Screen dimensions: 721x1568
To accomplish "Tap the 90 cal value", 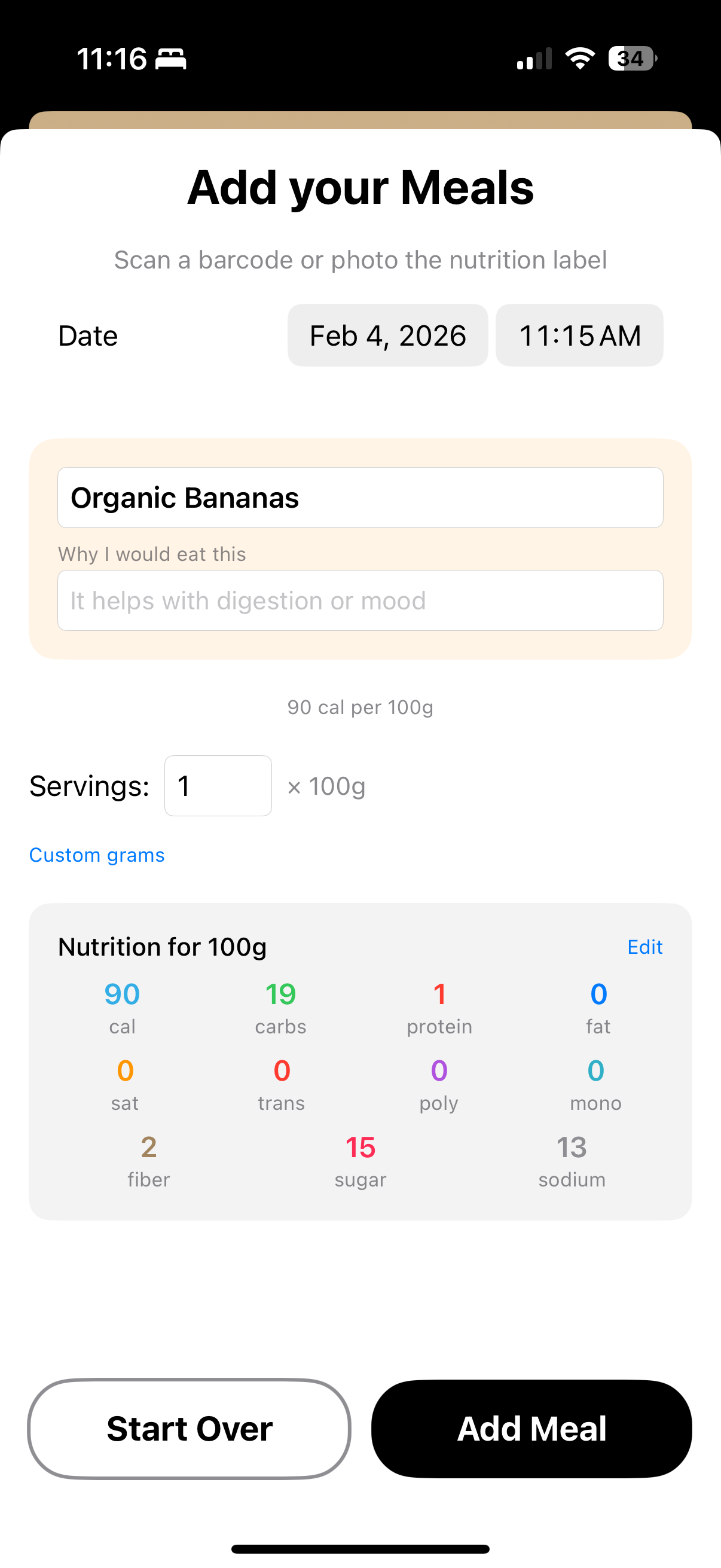I will point(122,993).
